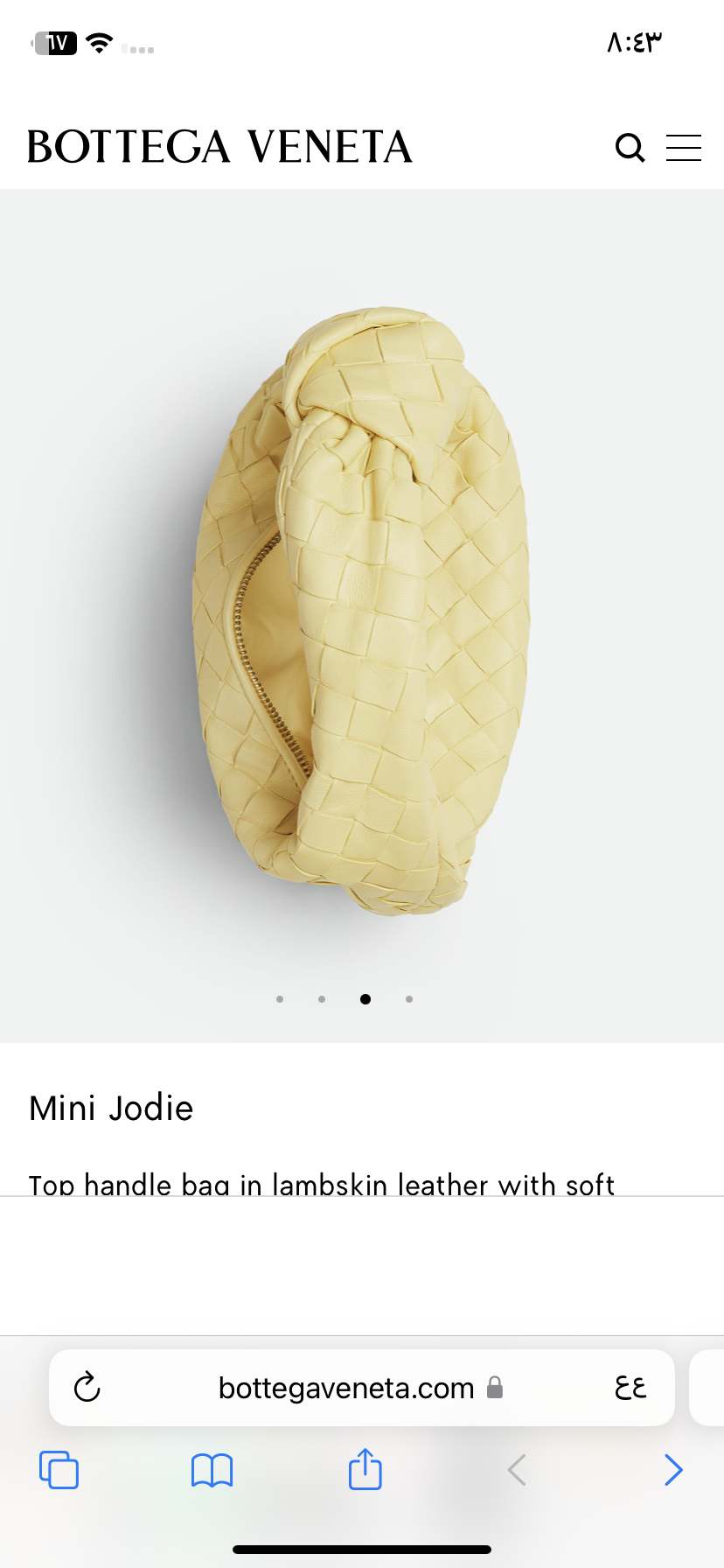Open the yellow Mini Jodie bag image

(x=362, y=612)
